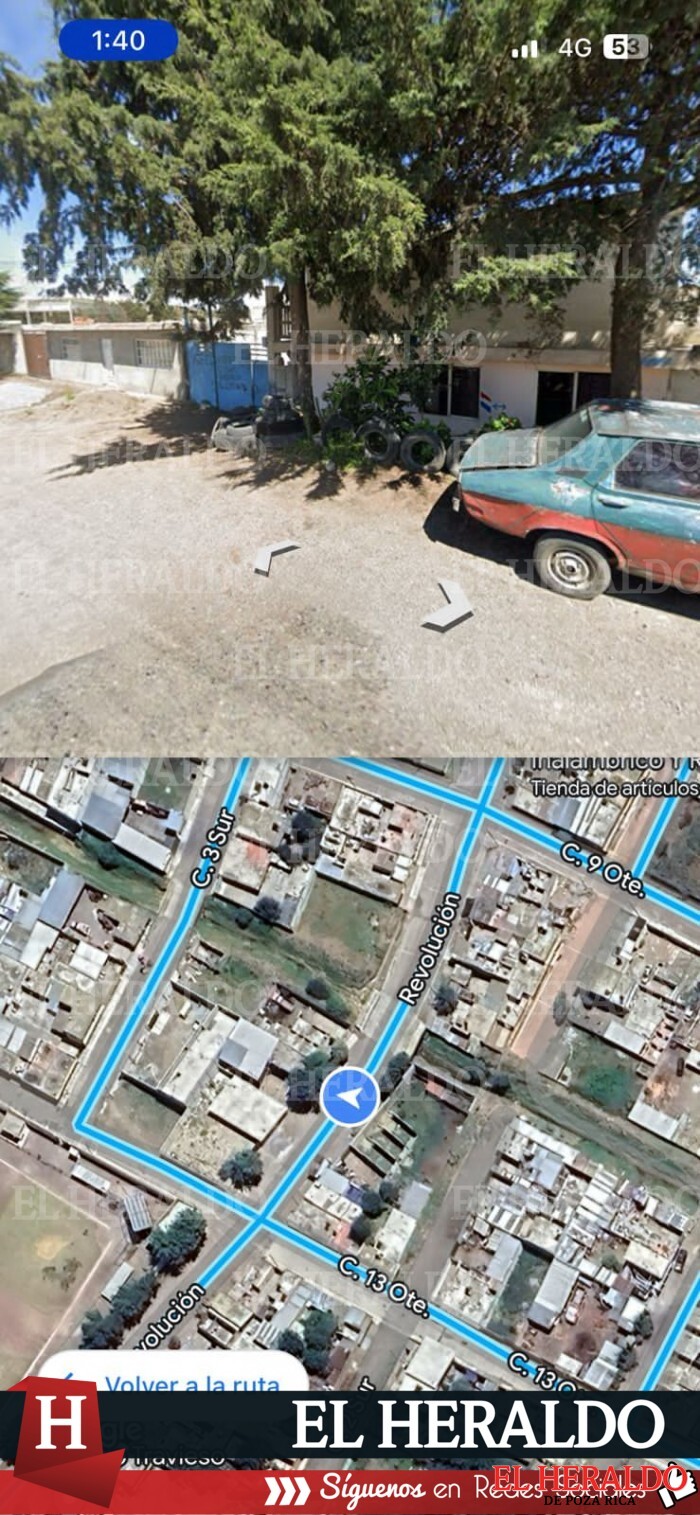Tap the blue navigation location marker

pyautogui.click(x=350, y=1097)
